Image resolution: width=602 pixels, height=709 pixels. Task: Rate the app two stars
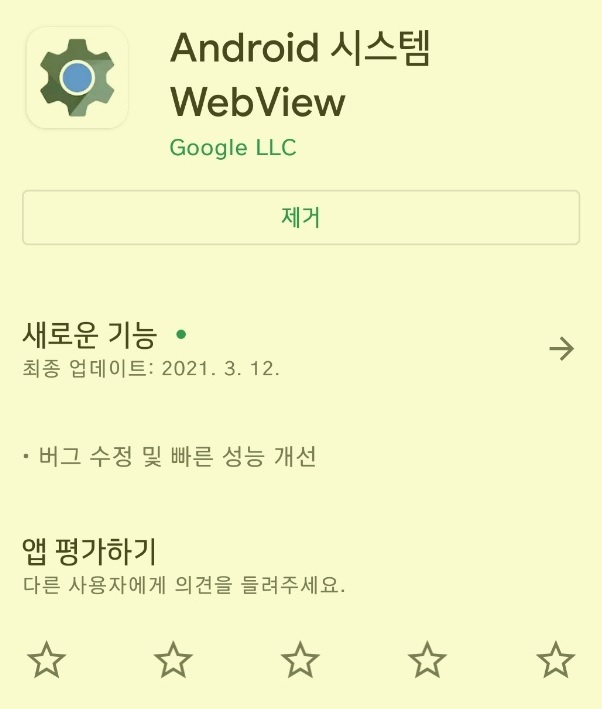pos(173,660)
